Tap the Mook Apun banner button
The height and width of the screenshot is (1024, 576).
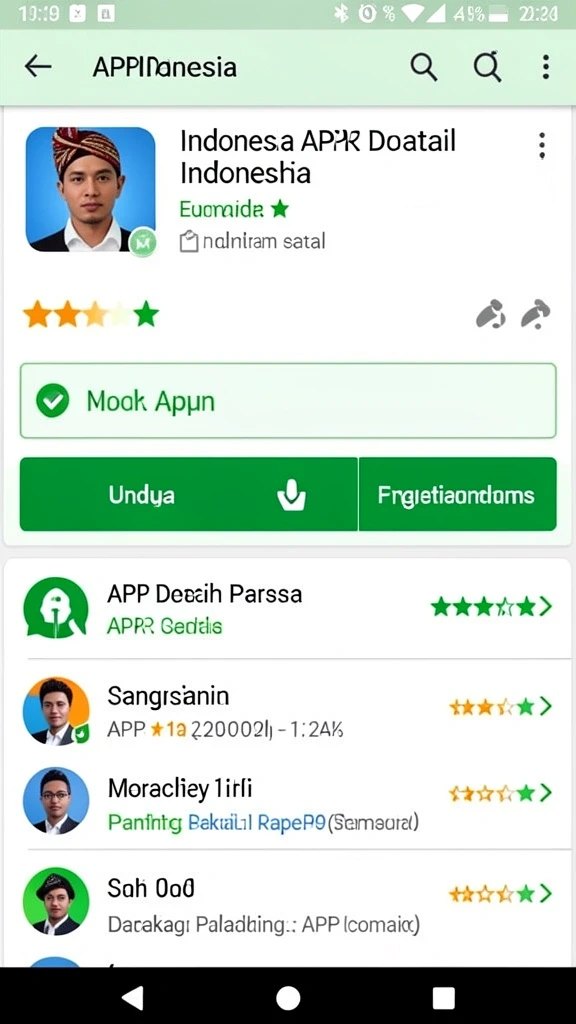(288, 400)
